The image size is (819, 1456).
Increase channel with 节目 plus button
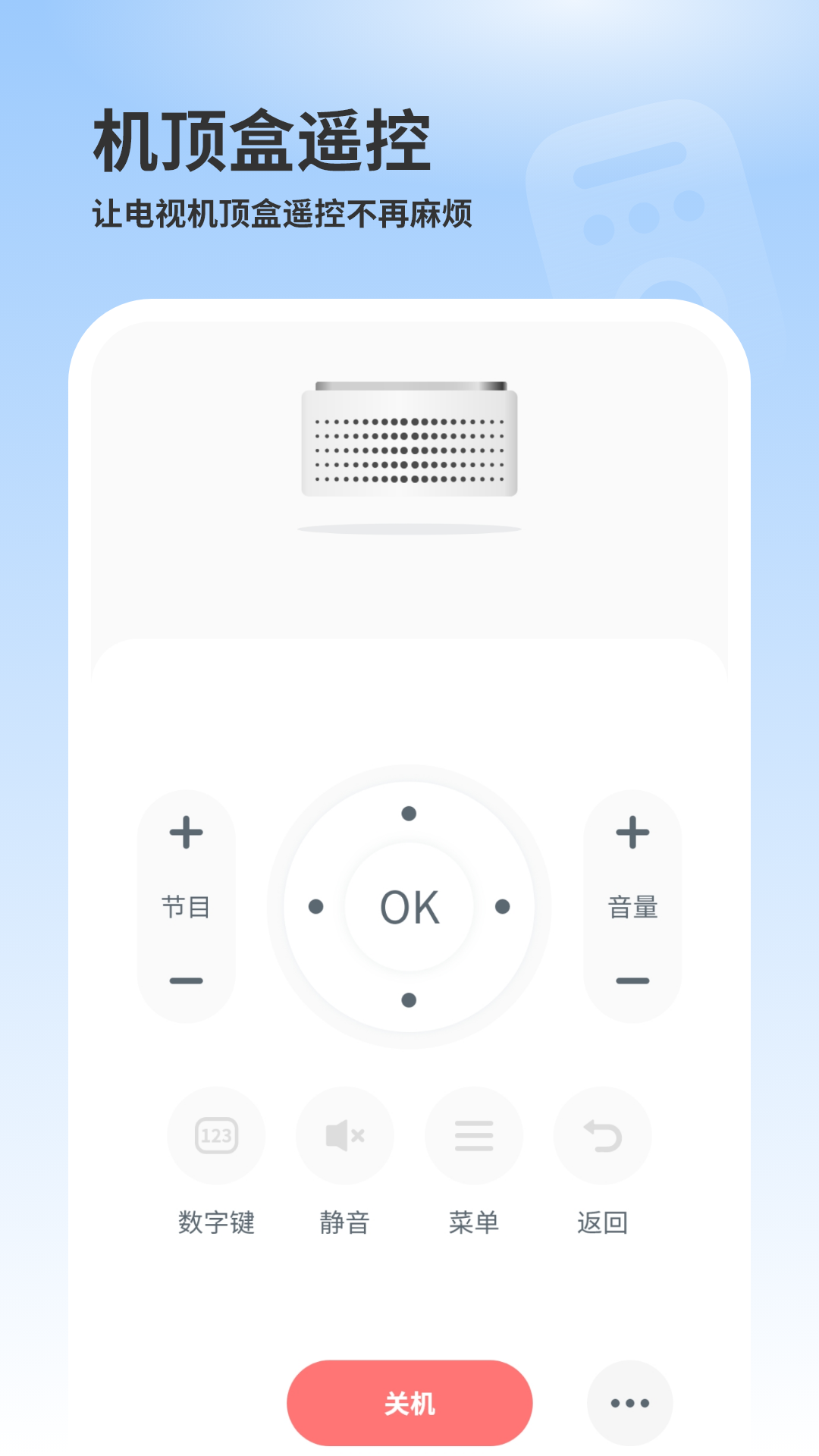pos(186,832)
